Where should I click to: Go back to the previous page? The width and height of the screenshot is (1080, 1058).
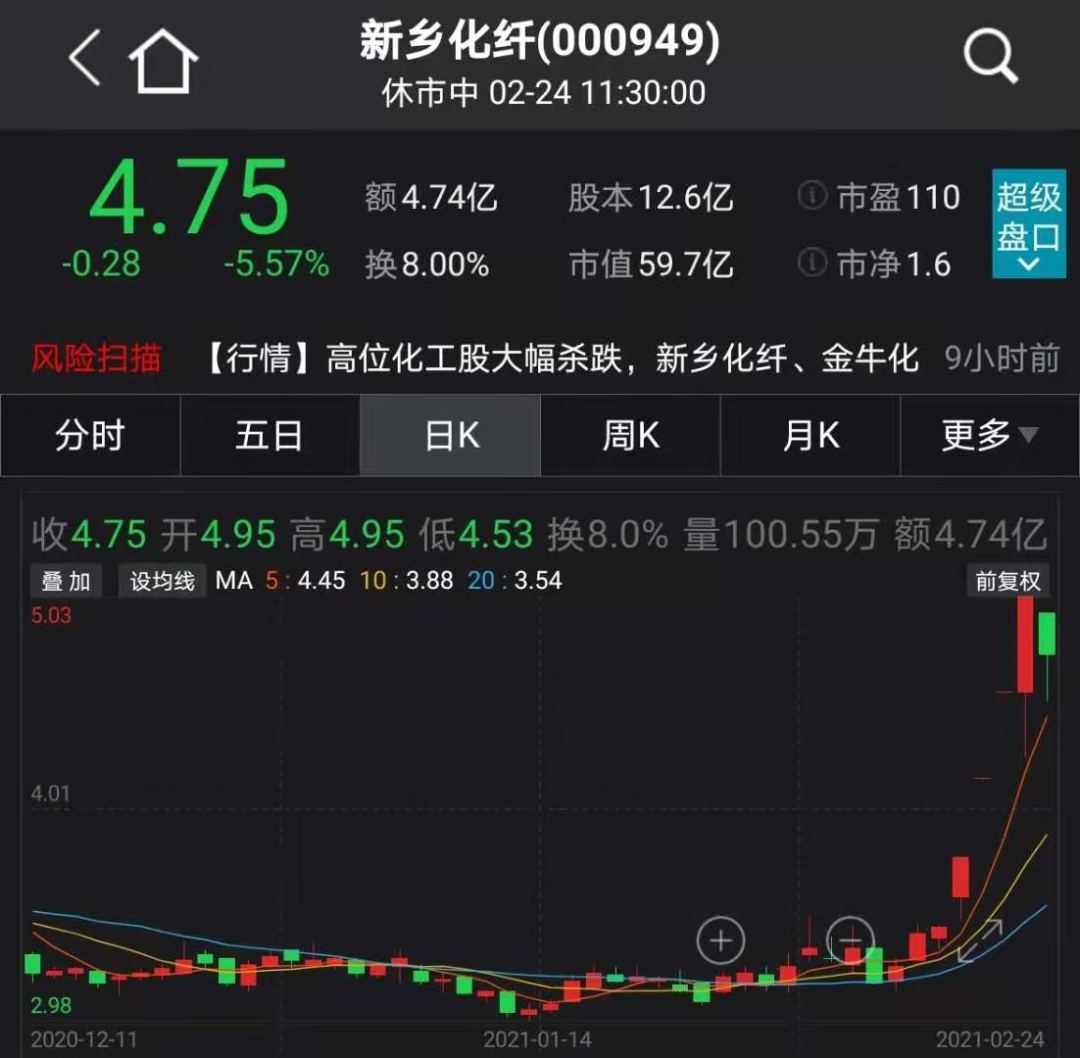(x=86, y=58)
